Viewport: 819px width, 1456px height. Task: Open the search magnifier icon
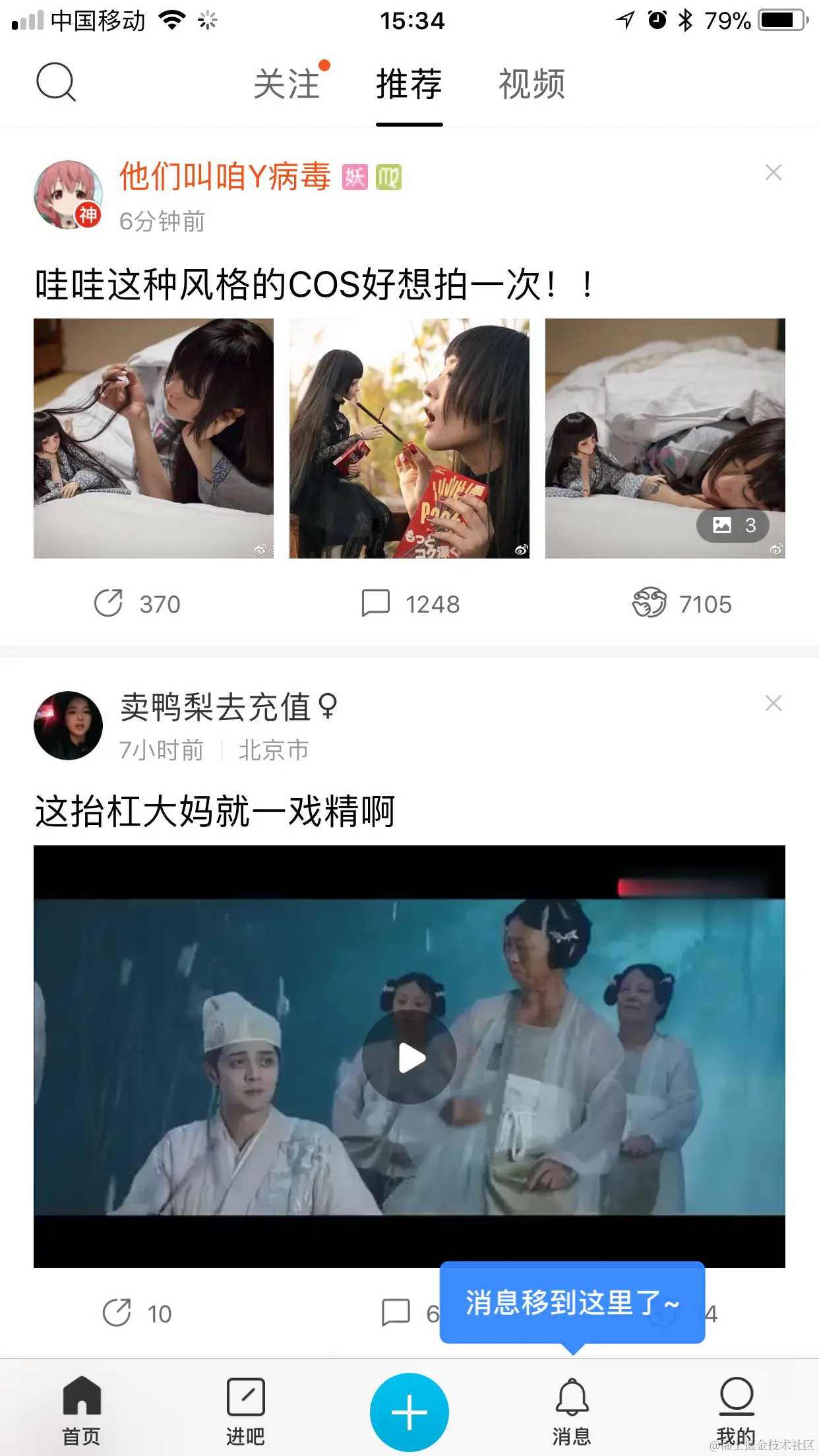56,82
